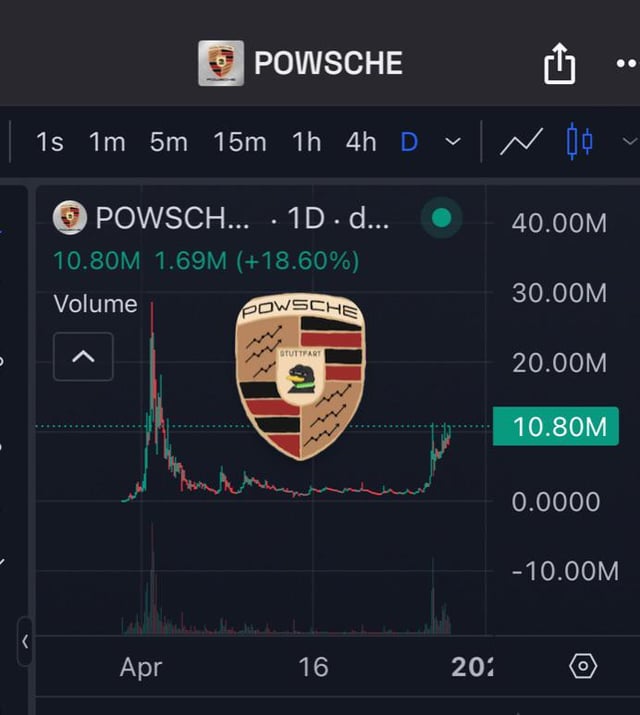
Task: Open the chart settings hexagon icon
Action: click(582, 666)
